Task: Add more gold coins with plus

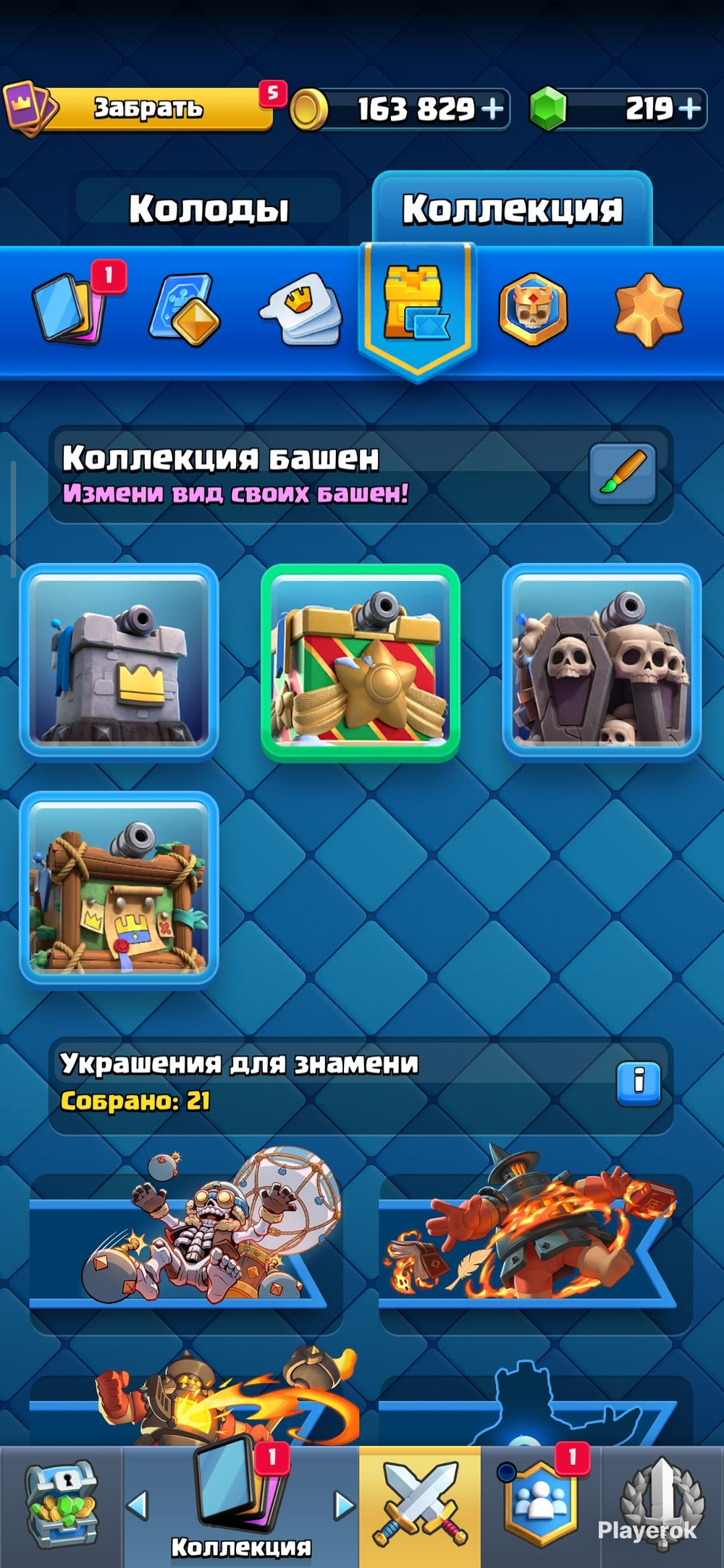Action: (492, 109)
